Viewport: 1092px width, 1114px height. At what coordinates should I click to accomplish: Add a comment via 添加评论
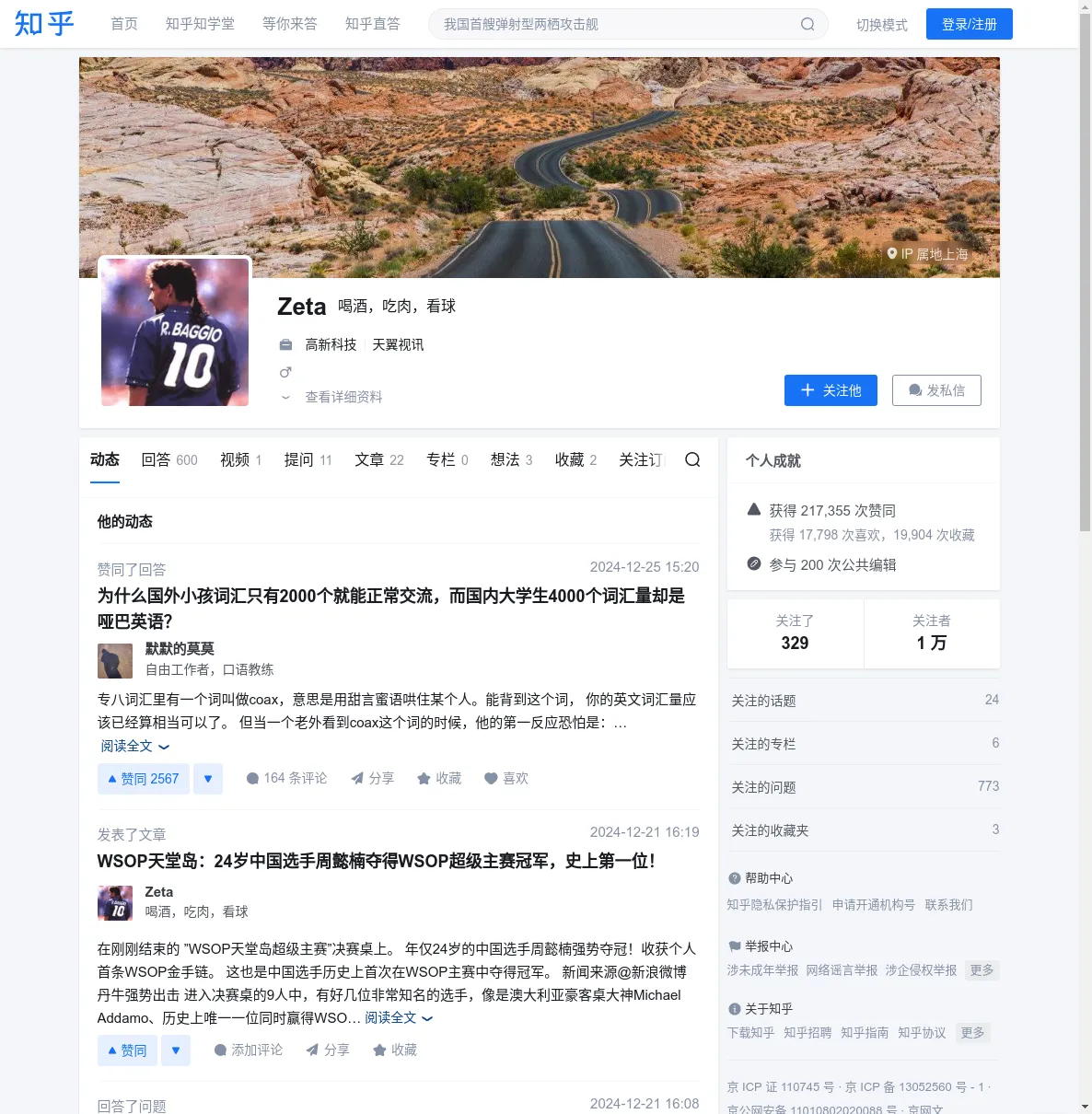pos(248,1050)
